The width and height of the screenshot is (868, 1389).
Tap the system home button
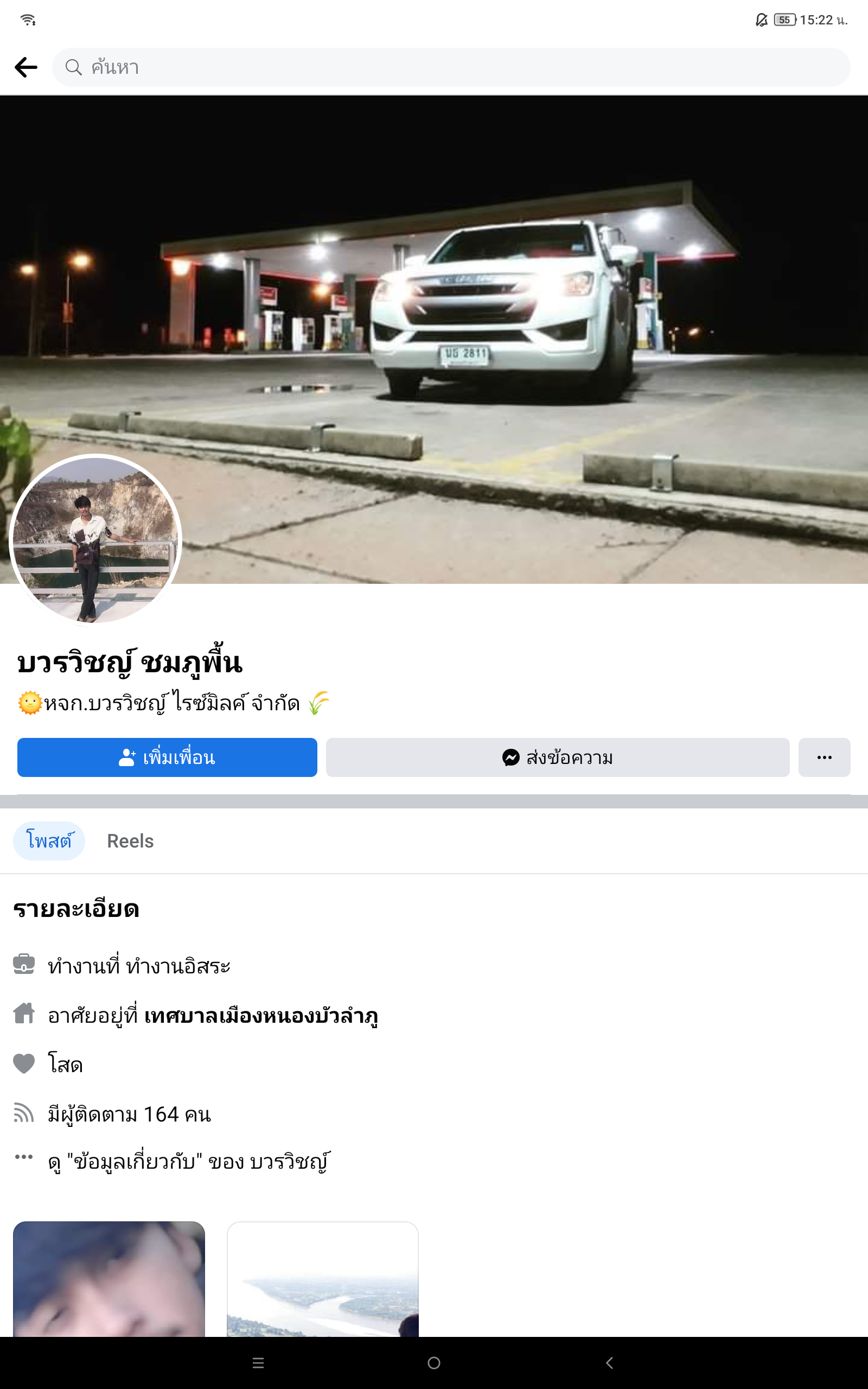coord(434,1362)
